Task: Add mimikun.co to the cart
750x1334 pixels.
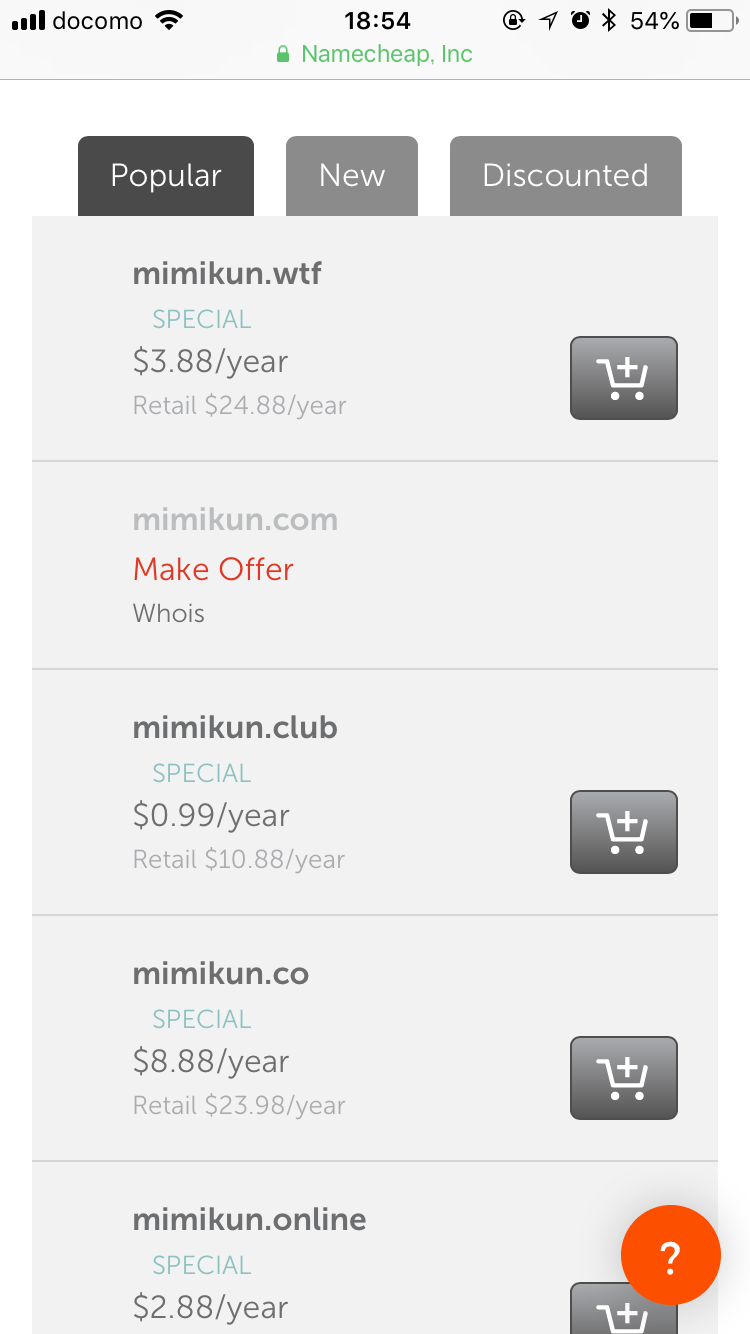Action: coord(624,1078)
